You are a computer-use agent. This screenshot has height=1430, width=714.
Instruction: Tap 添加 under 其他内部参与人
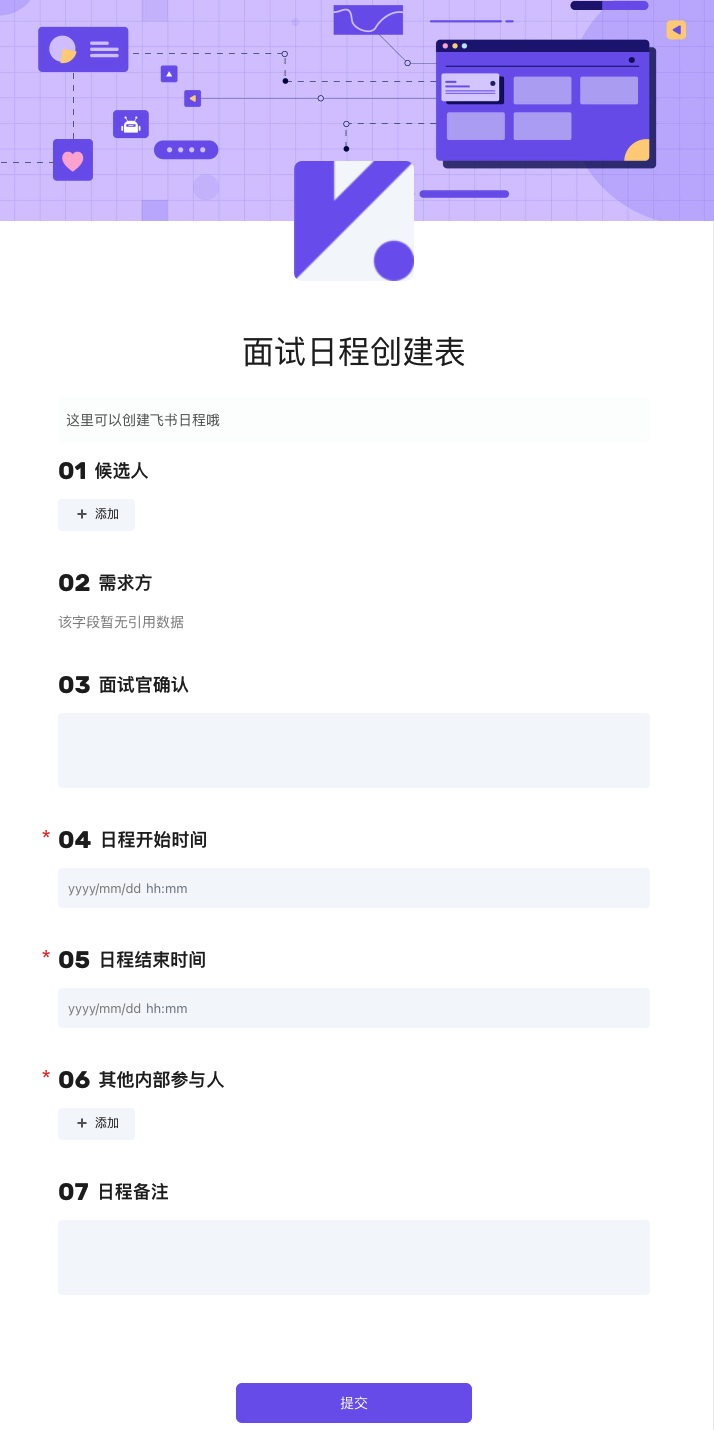tap(96, 1123)
